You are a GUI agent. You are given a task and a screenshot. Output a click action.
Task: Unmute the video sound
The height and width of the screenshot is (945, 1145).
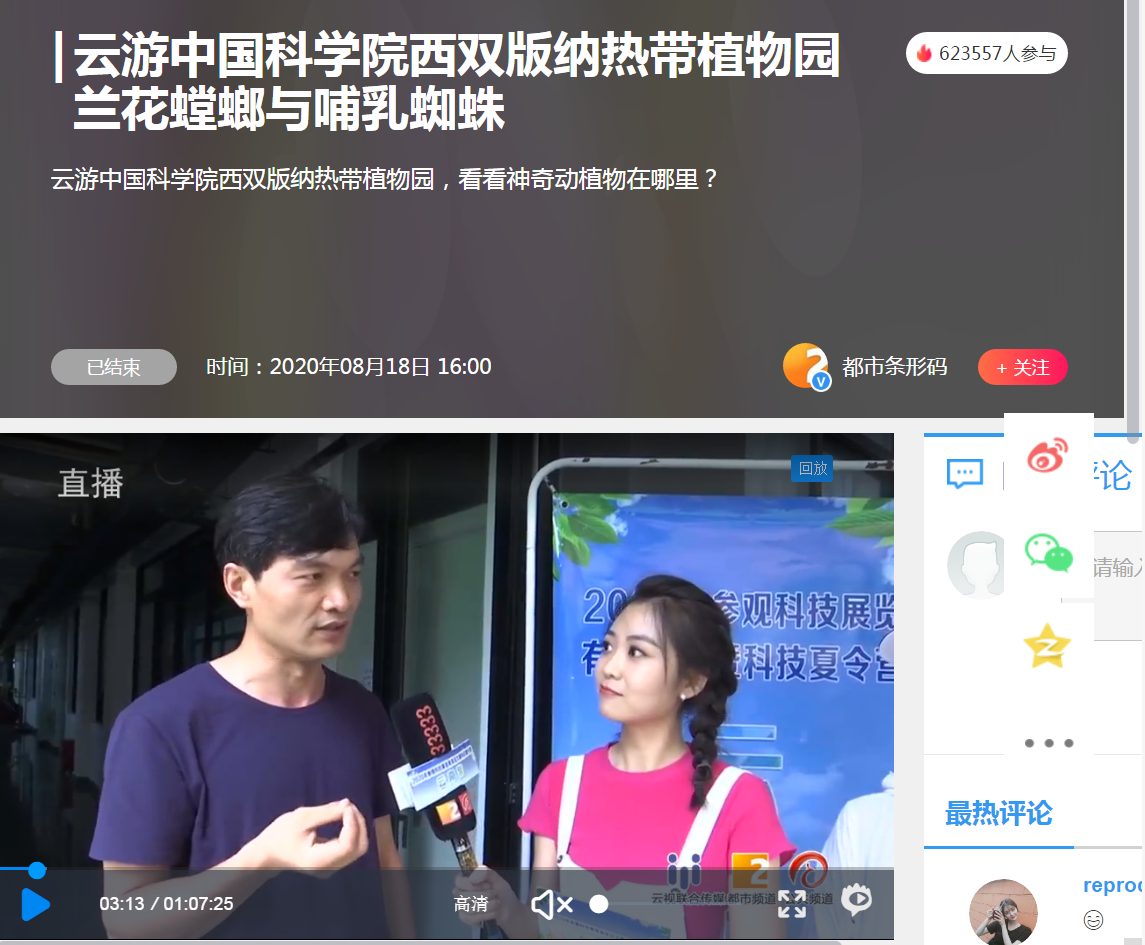point(551,905)
